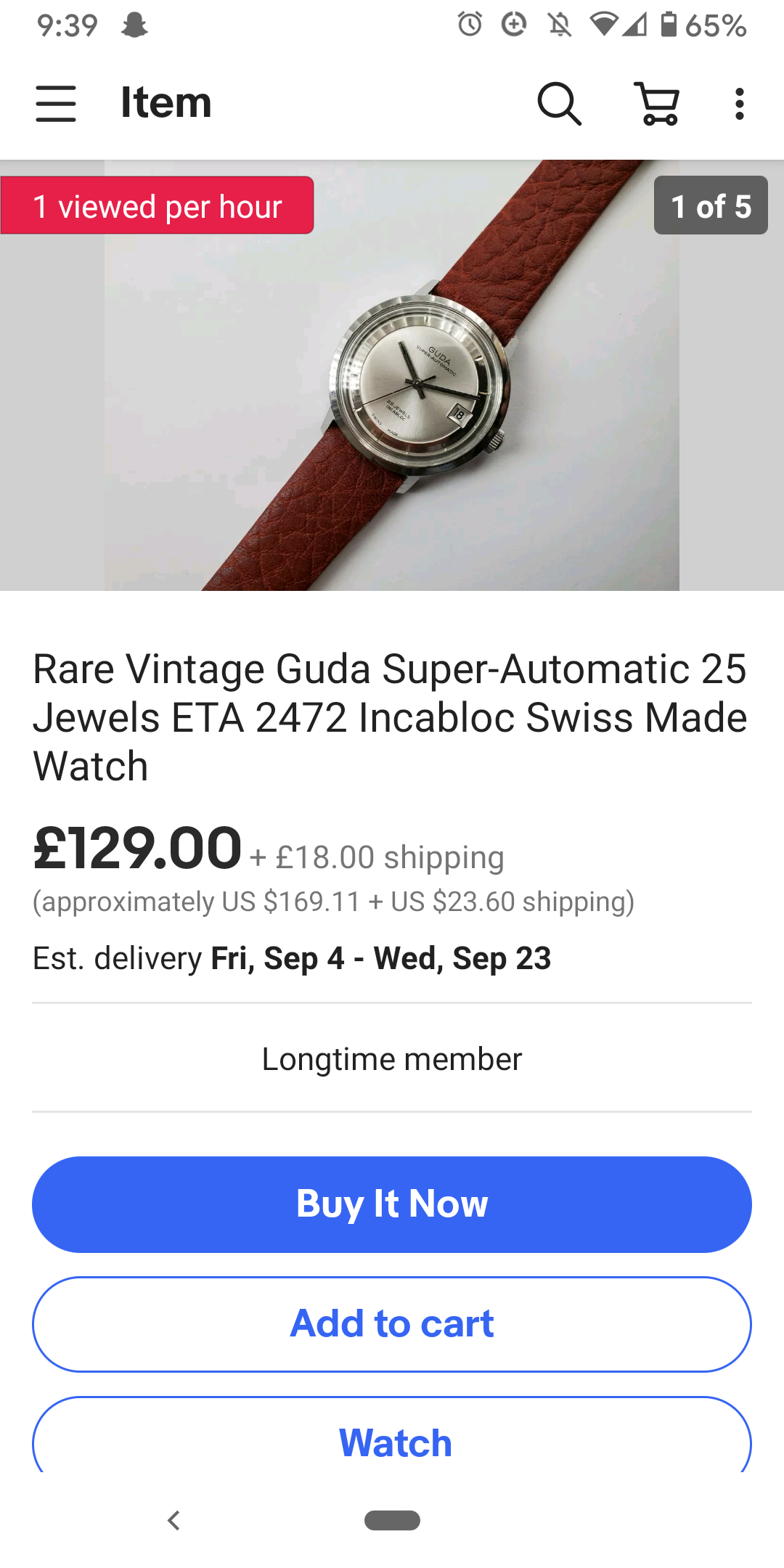This screenshot has height=1568, width=784.
Task: Tap Buy It Now
Action: coord(392,1204)
